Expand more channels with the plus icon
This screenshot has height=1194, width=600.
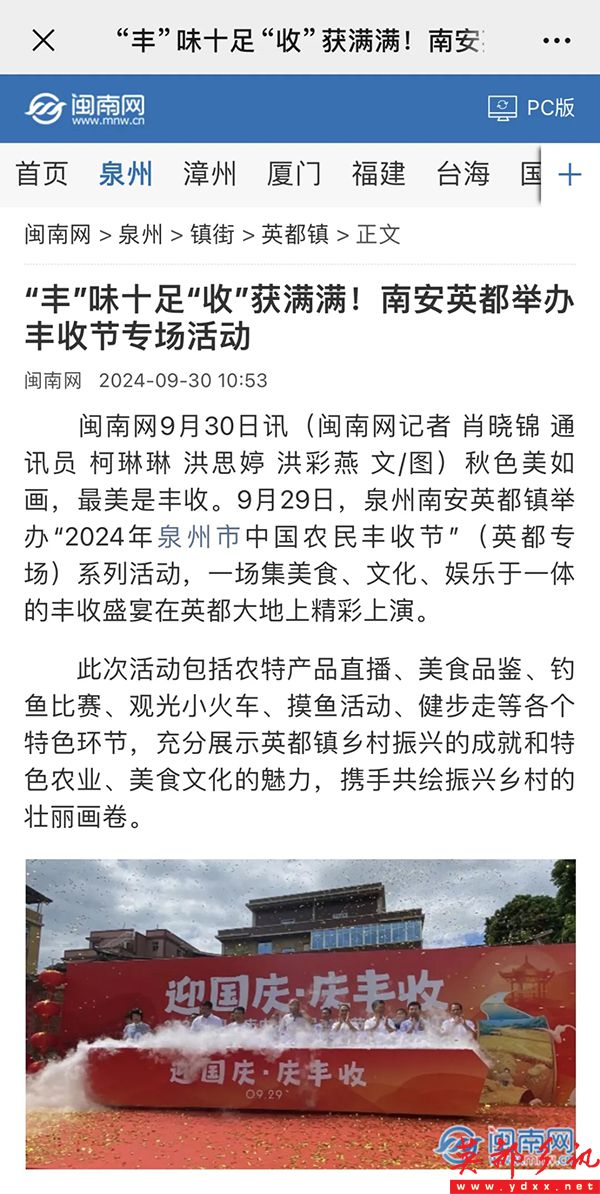(569, 175)
